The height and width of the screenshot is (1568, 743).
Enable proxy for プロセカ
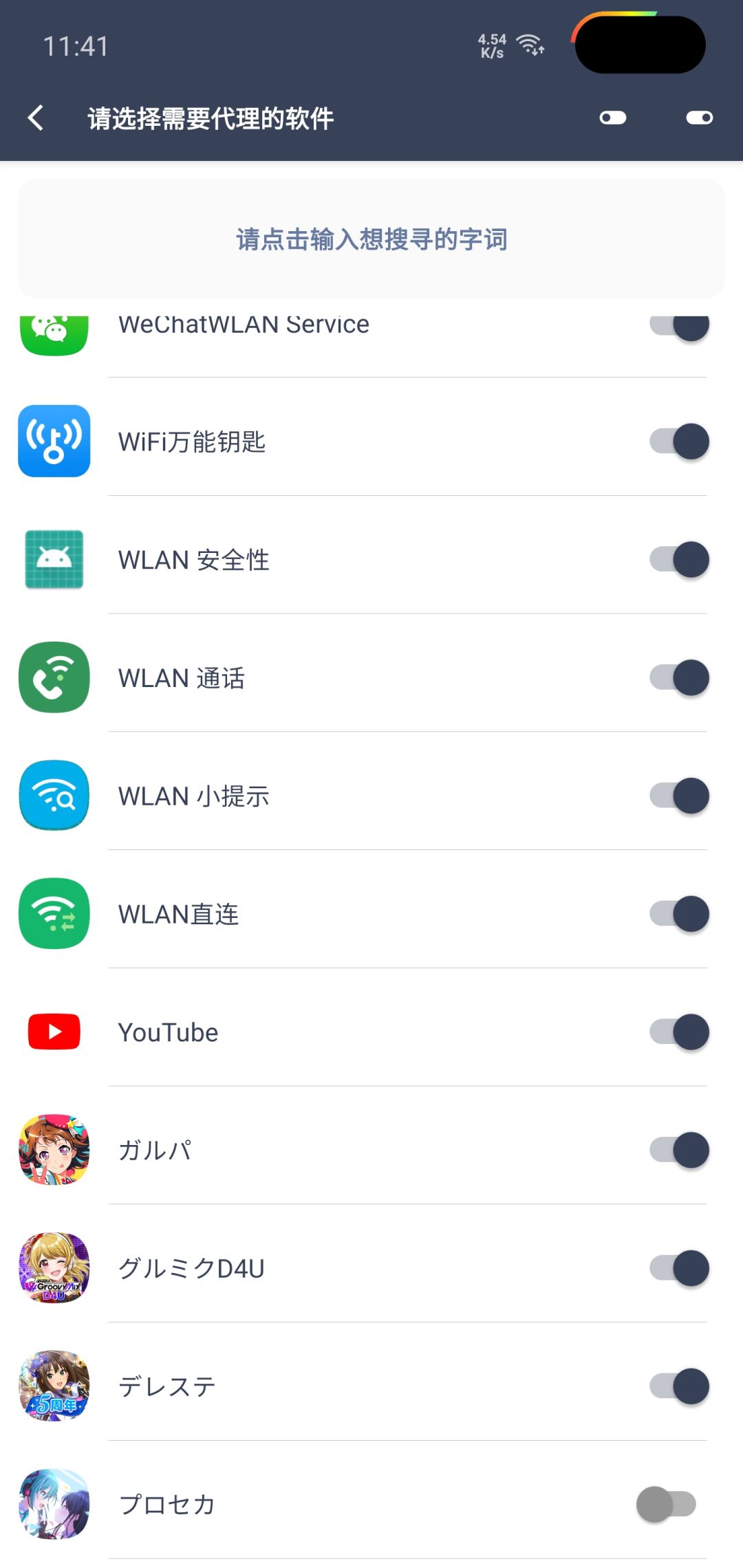[x=666, y=1504]
